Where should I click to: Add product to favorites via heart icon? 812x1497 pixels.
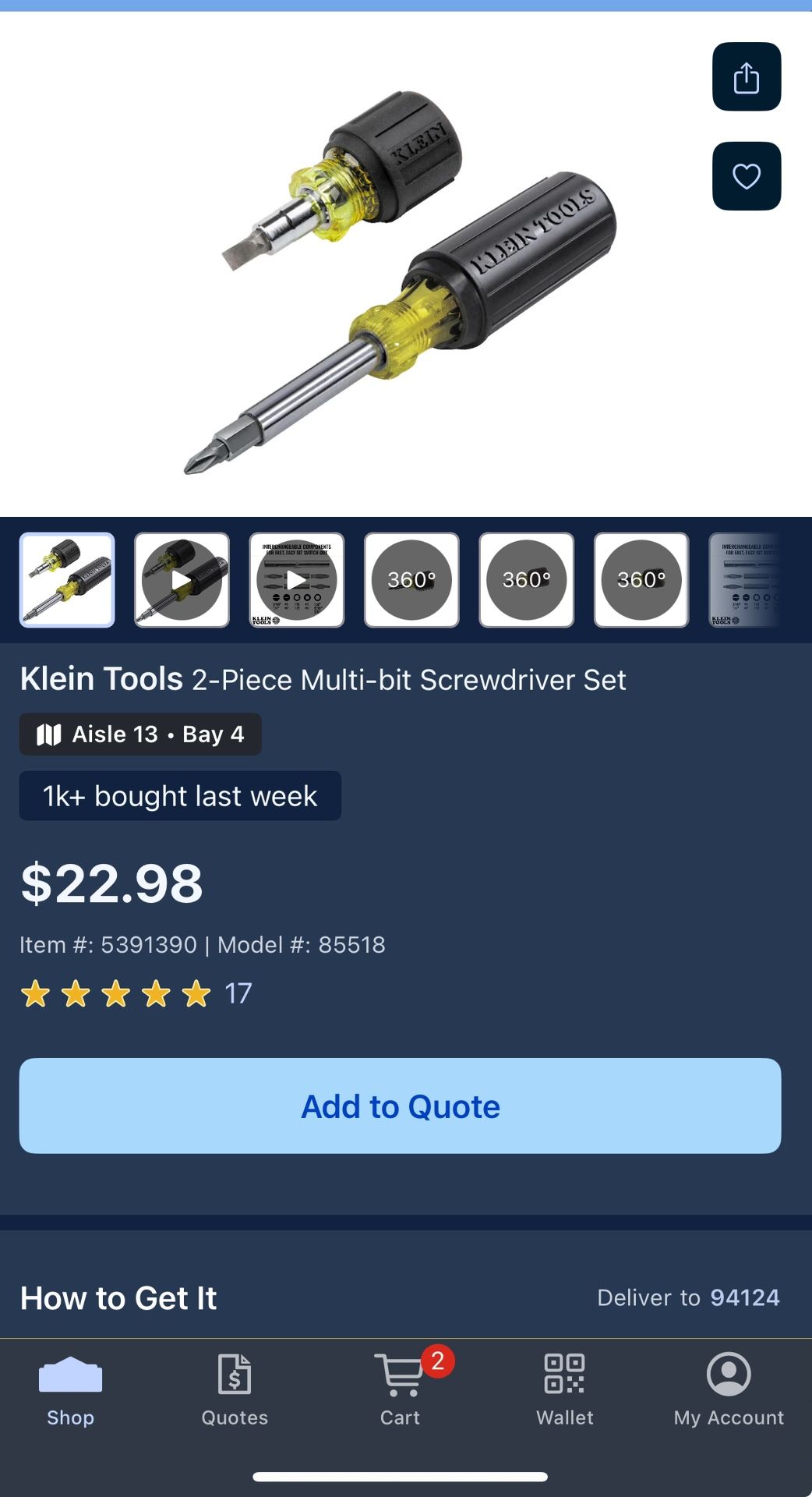[747, 175]
